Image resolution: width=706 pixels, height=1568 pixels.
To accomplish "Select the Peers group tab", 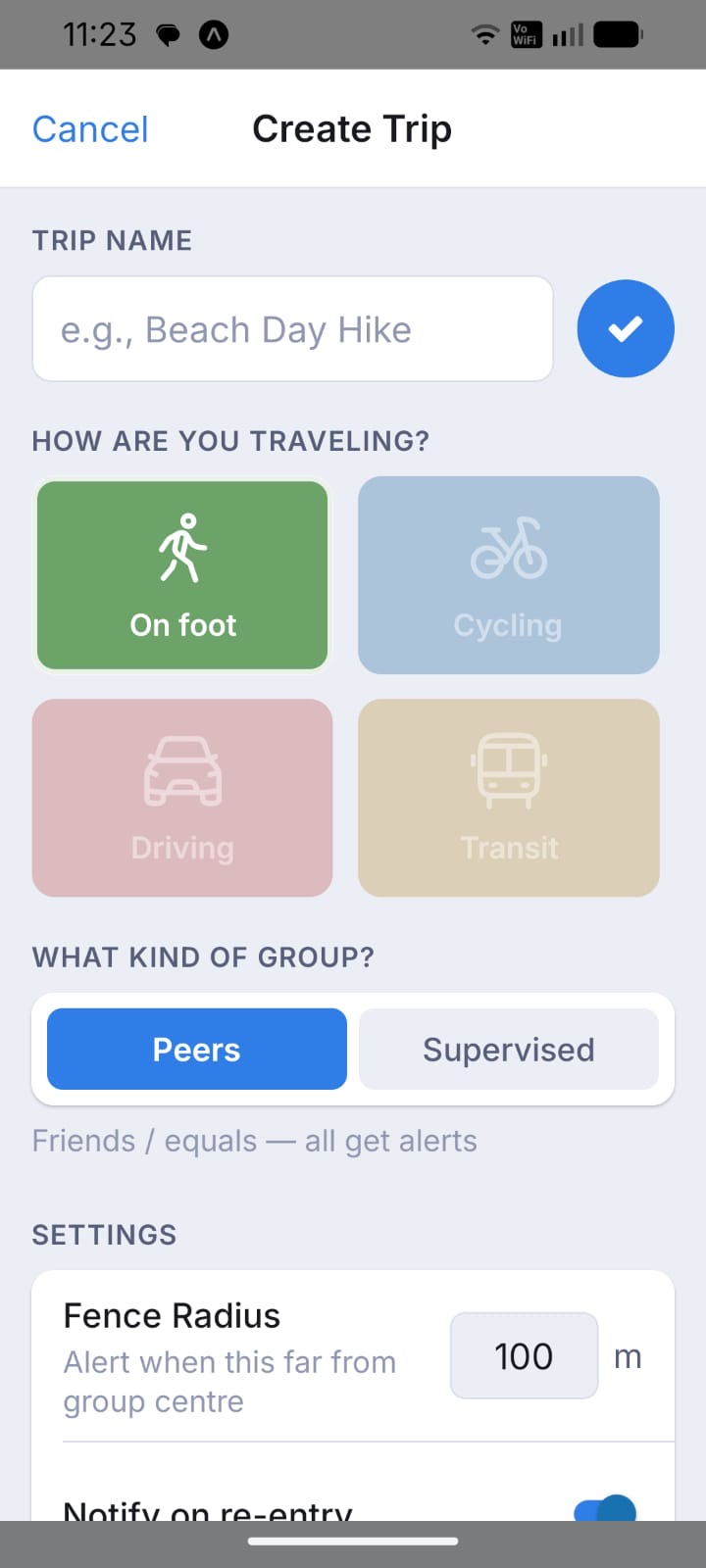I will (x=195, y=1049).
